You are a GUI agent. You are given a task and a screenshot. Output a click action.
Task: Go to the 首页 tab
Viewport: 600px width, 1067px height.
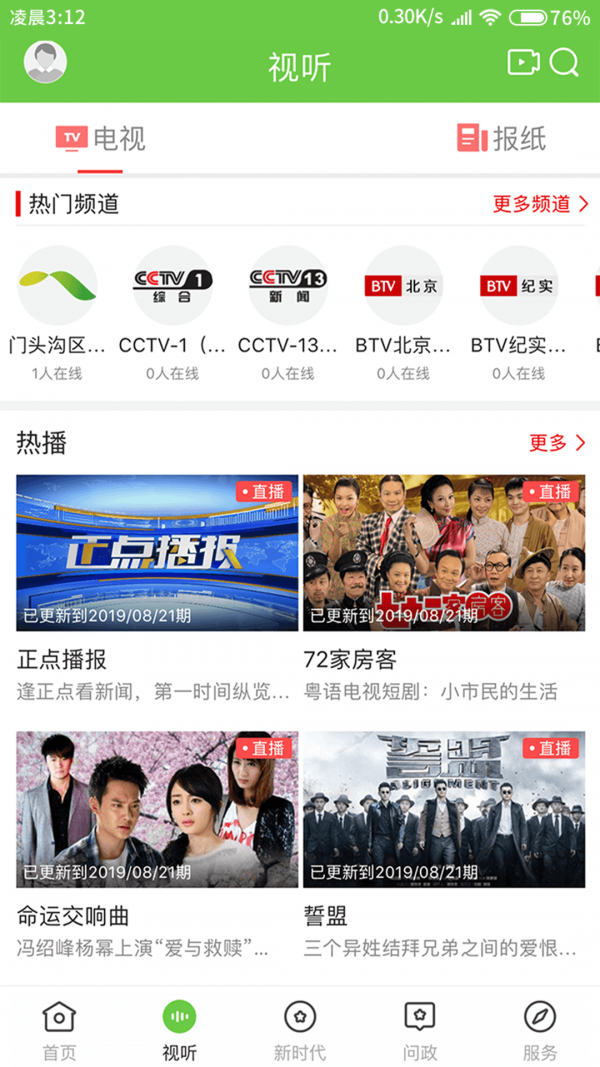click(59, 1030)
